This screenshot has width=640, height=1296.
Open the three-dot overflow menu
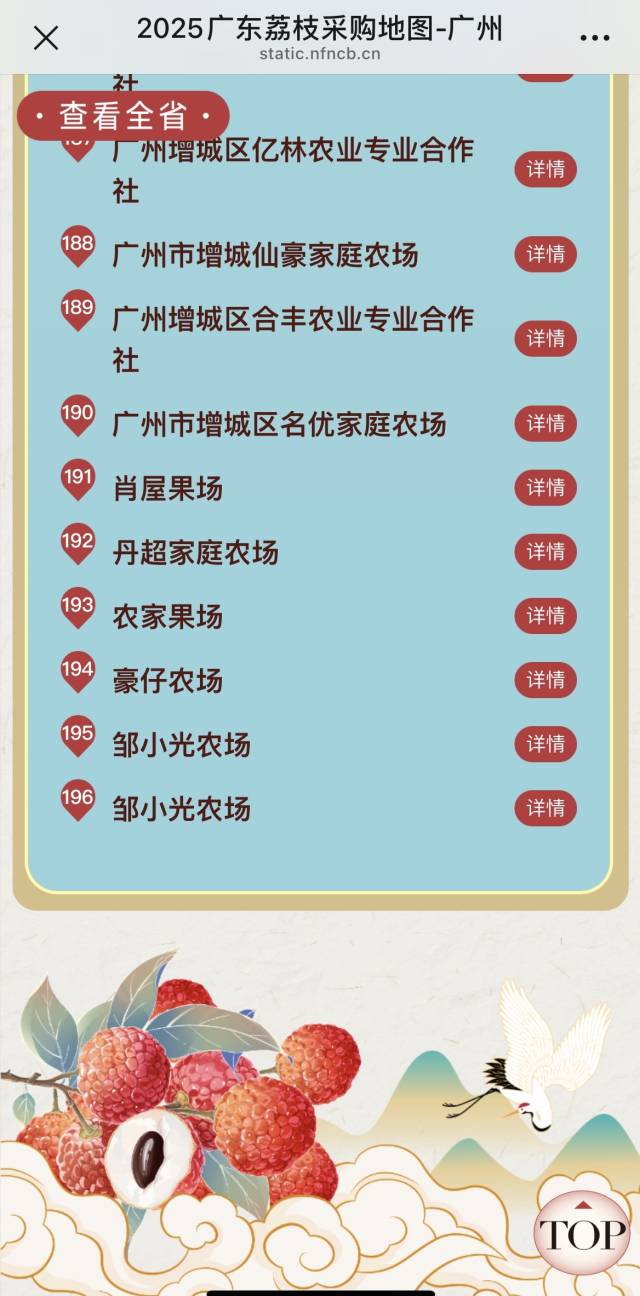click(594, 38)
